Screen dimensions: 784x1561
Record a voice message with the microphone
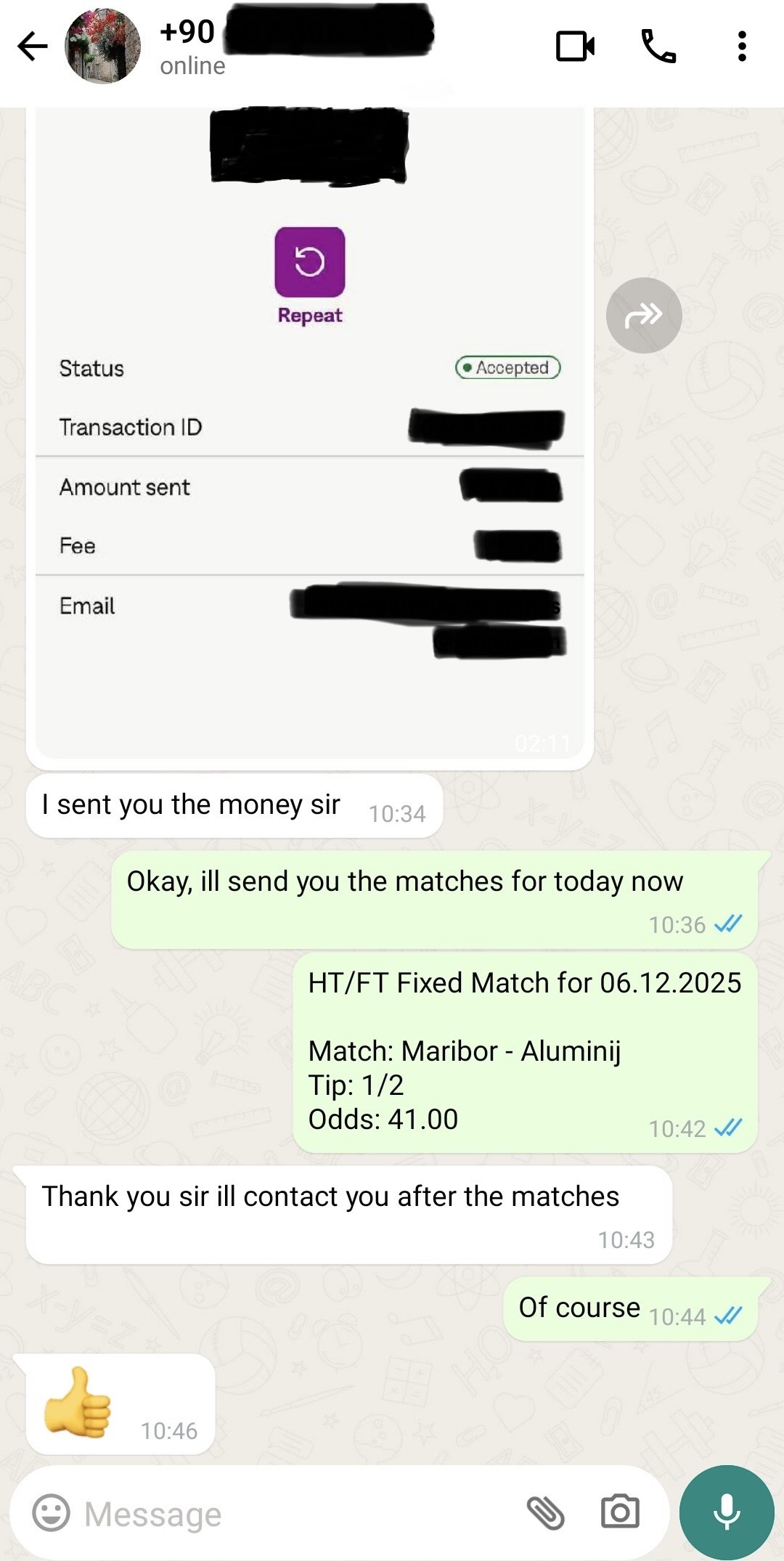click(727, 1512)
